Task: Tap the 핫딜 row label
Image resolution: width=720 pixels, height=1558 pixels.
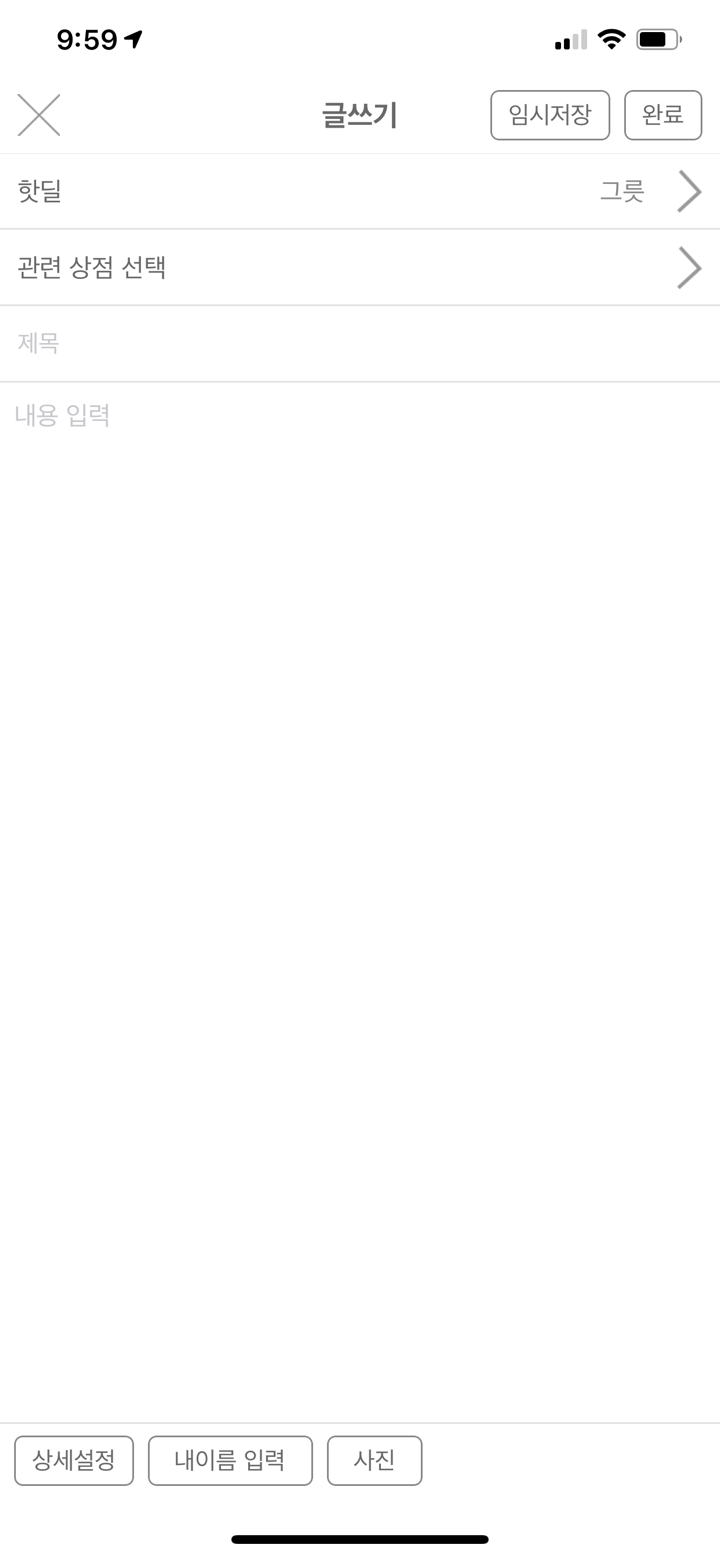Action: point(38,191)
